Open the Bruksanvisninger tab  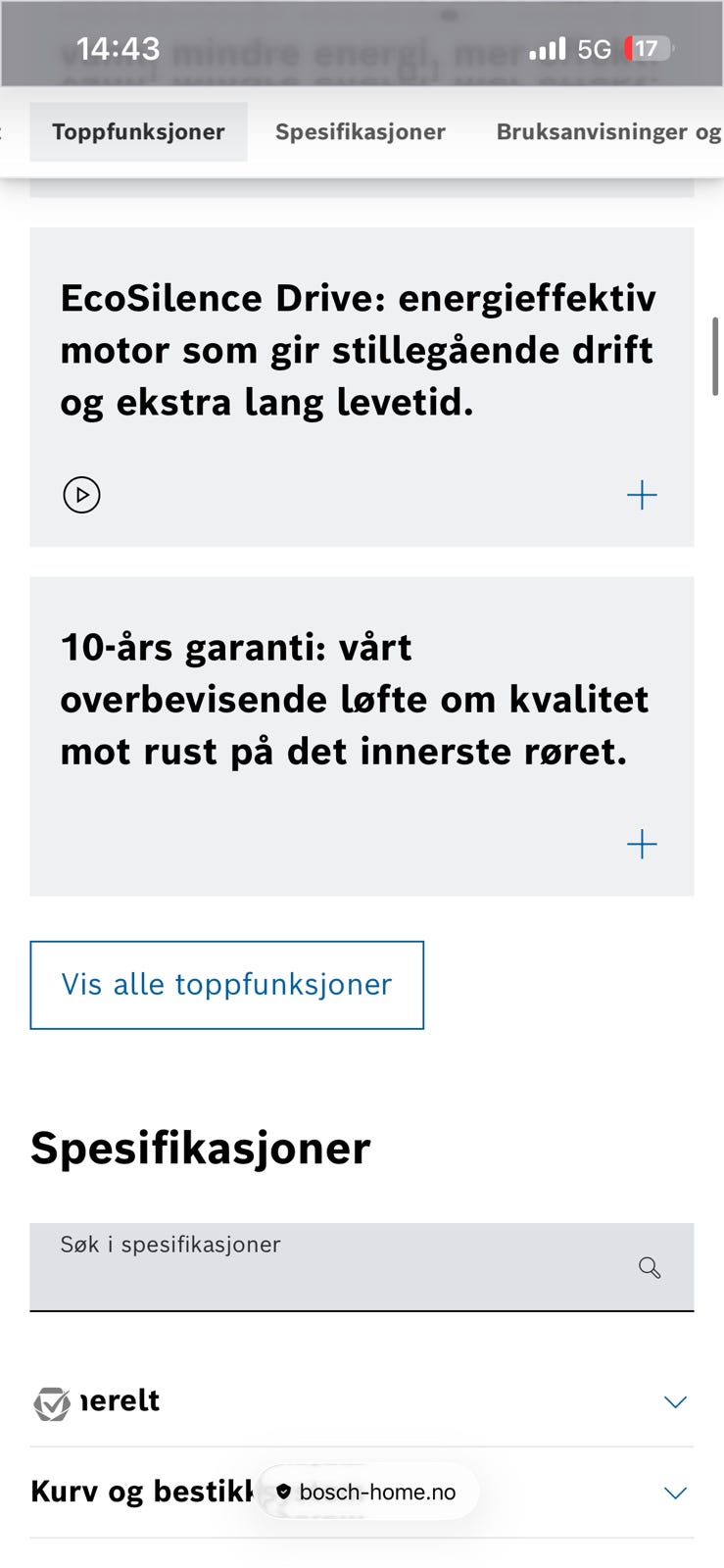coord(607,130)
